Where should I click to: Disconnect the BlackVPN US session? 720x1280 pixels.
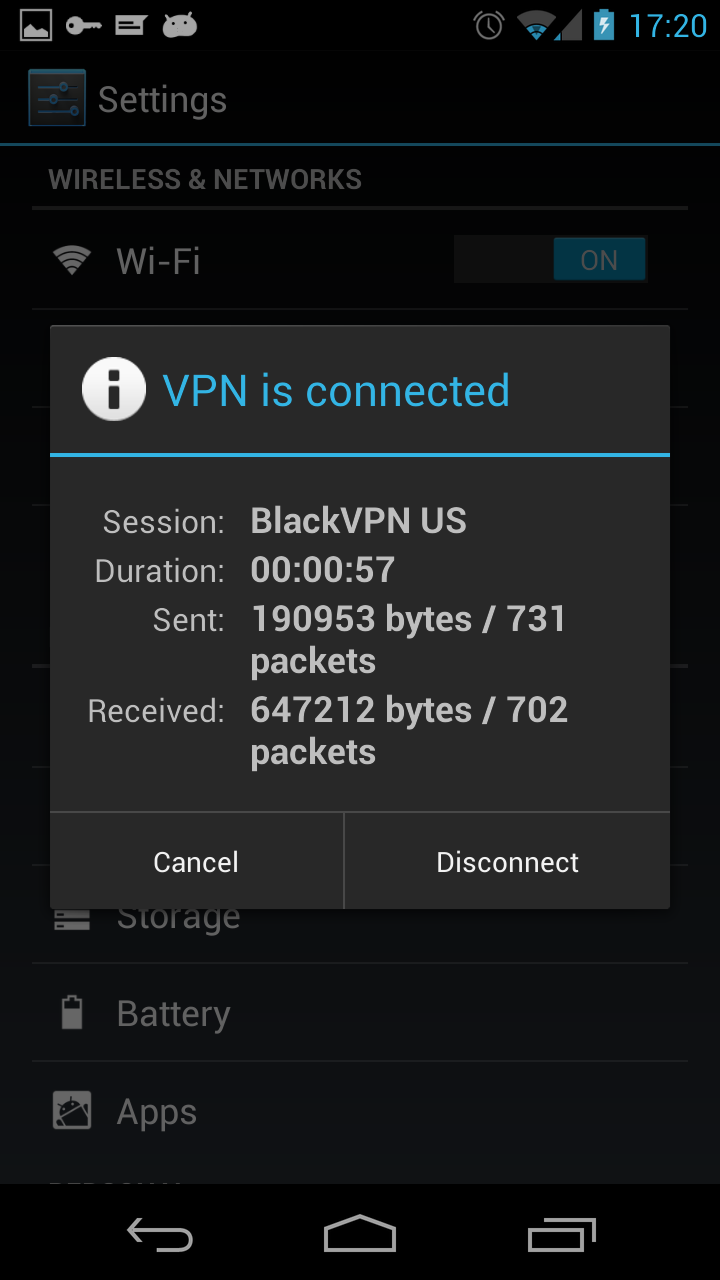tap(507, 862)
